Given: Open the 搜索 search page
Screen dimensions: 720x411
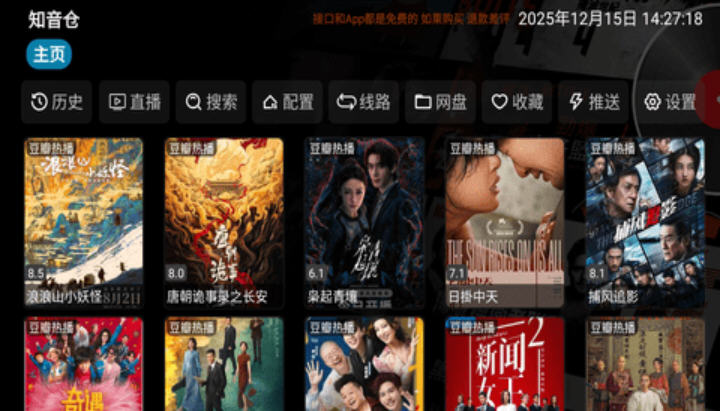Looking at the screenshot, I should [211, 102].
